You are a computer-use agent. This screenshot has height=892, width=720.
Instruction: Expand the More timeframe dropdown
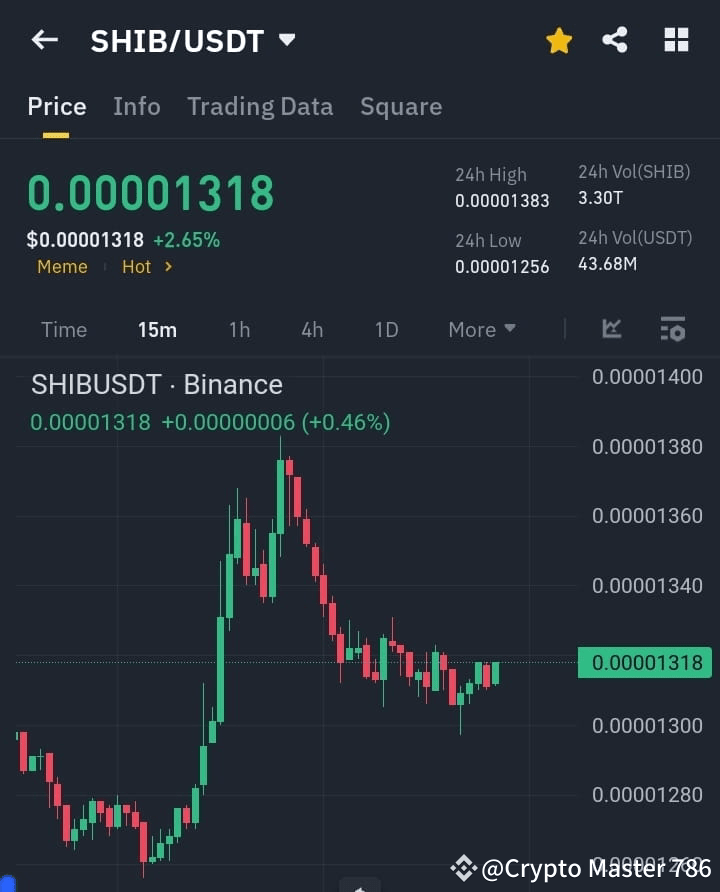(x=481, y=329)
